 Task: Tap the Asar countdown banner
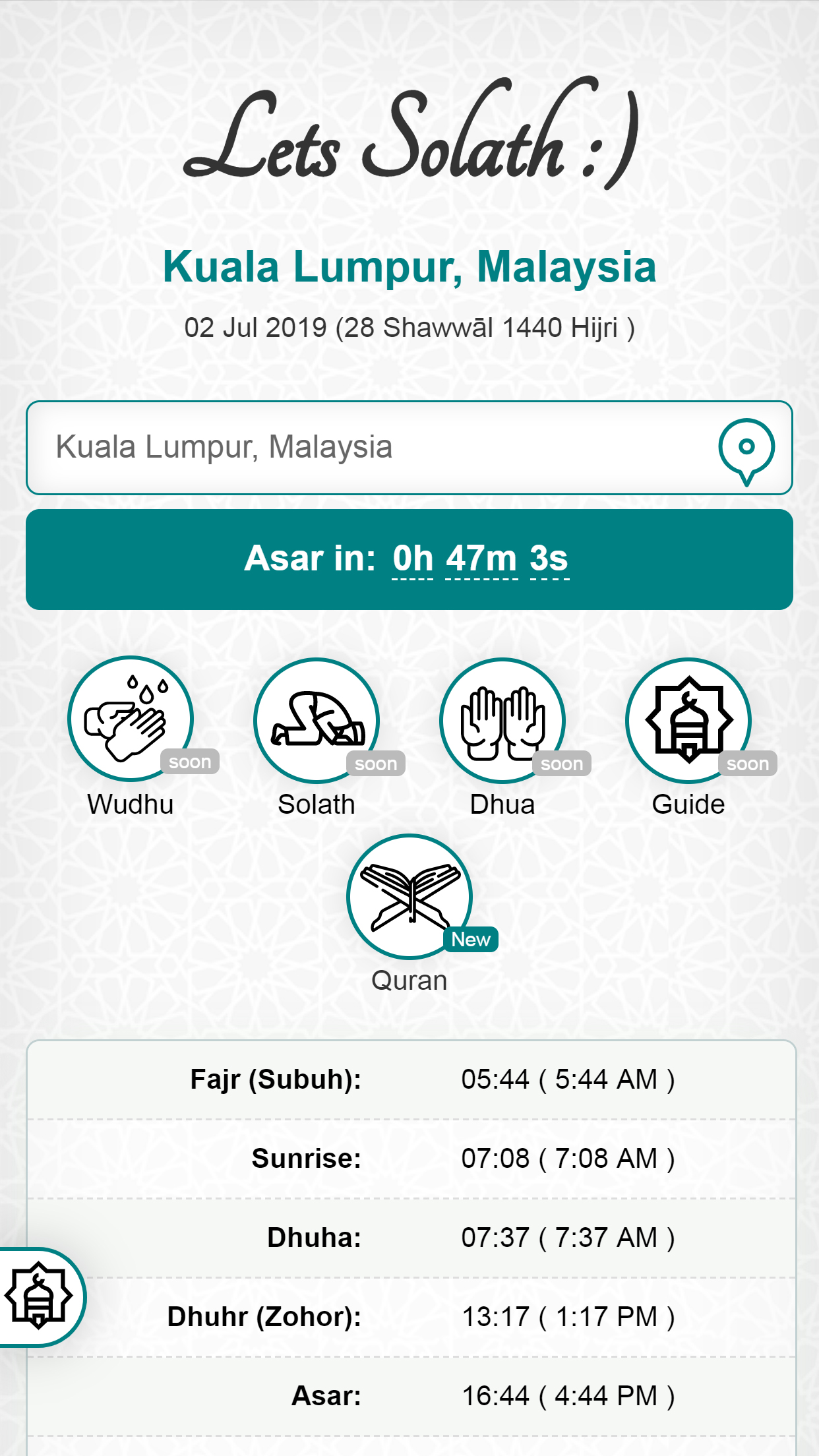[409, 559]
